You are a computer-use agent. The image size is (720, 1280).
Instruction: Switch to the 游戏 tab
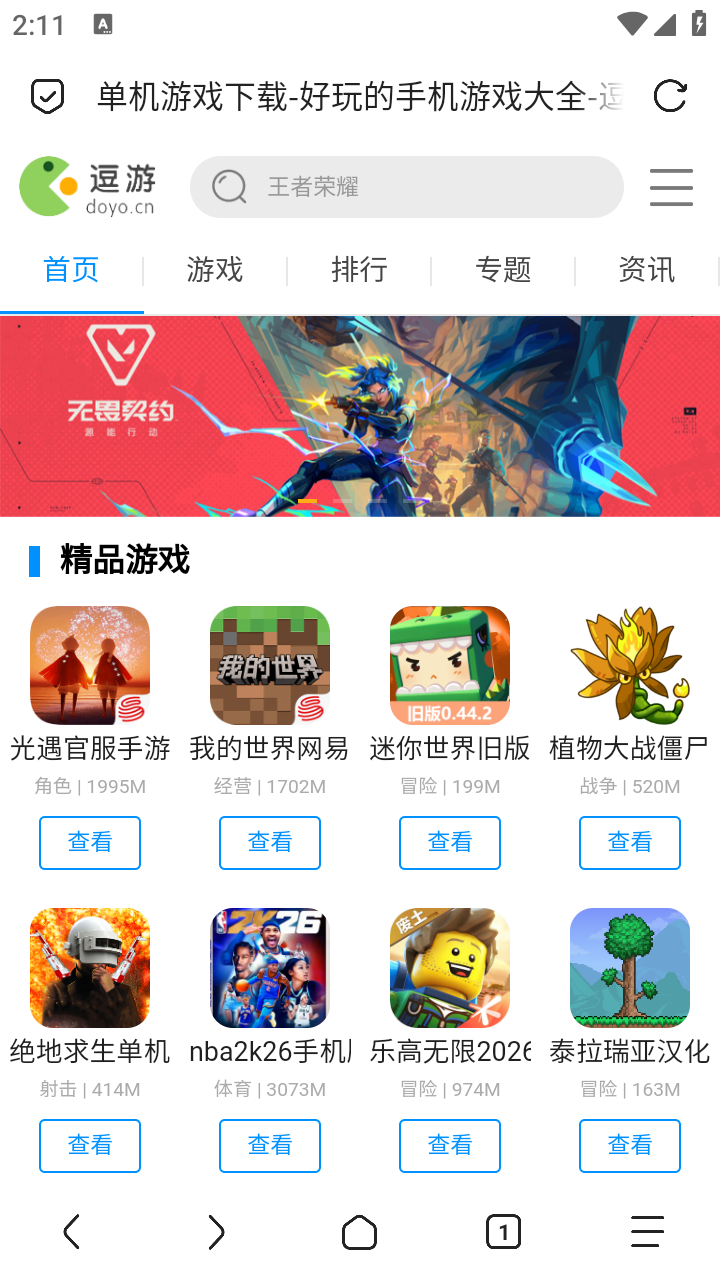point(214,270)
